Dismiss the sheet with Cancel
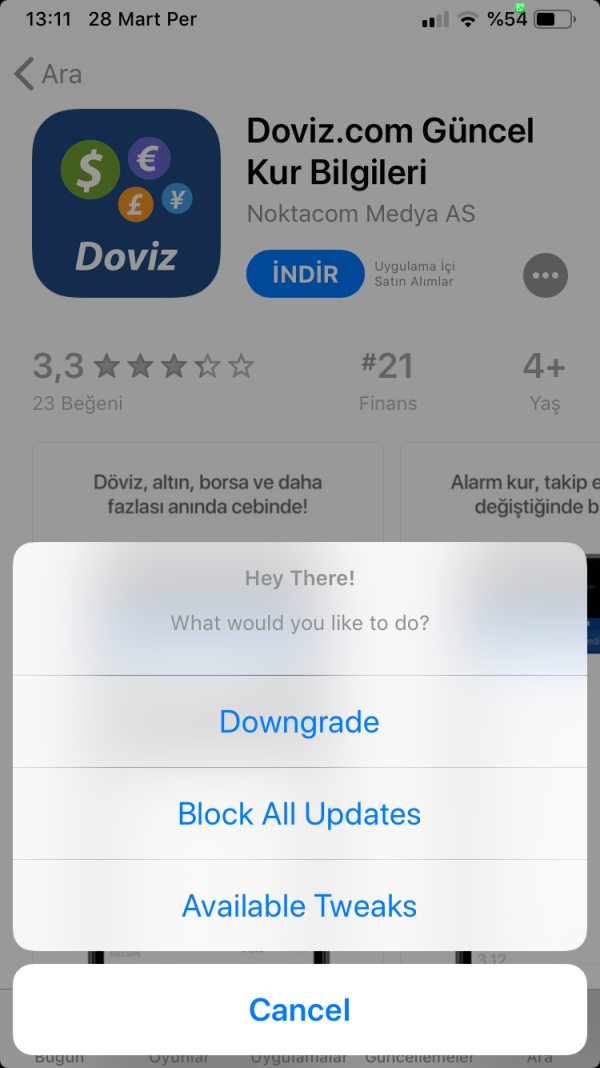This screenshot has width=600, height=1068. point(299,1009)
